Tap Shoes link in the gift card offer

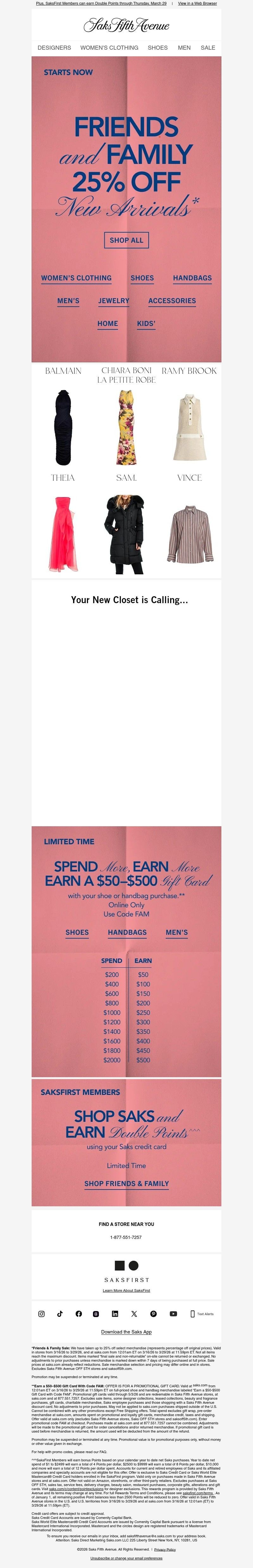point(77,932)
